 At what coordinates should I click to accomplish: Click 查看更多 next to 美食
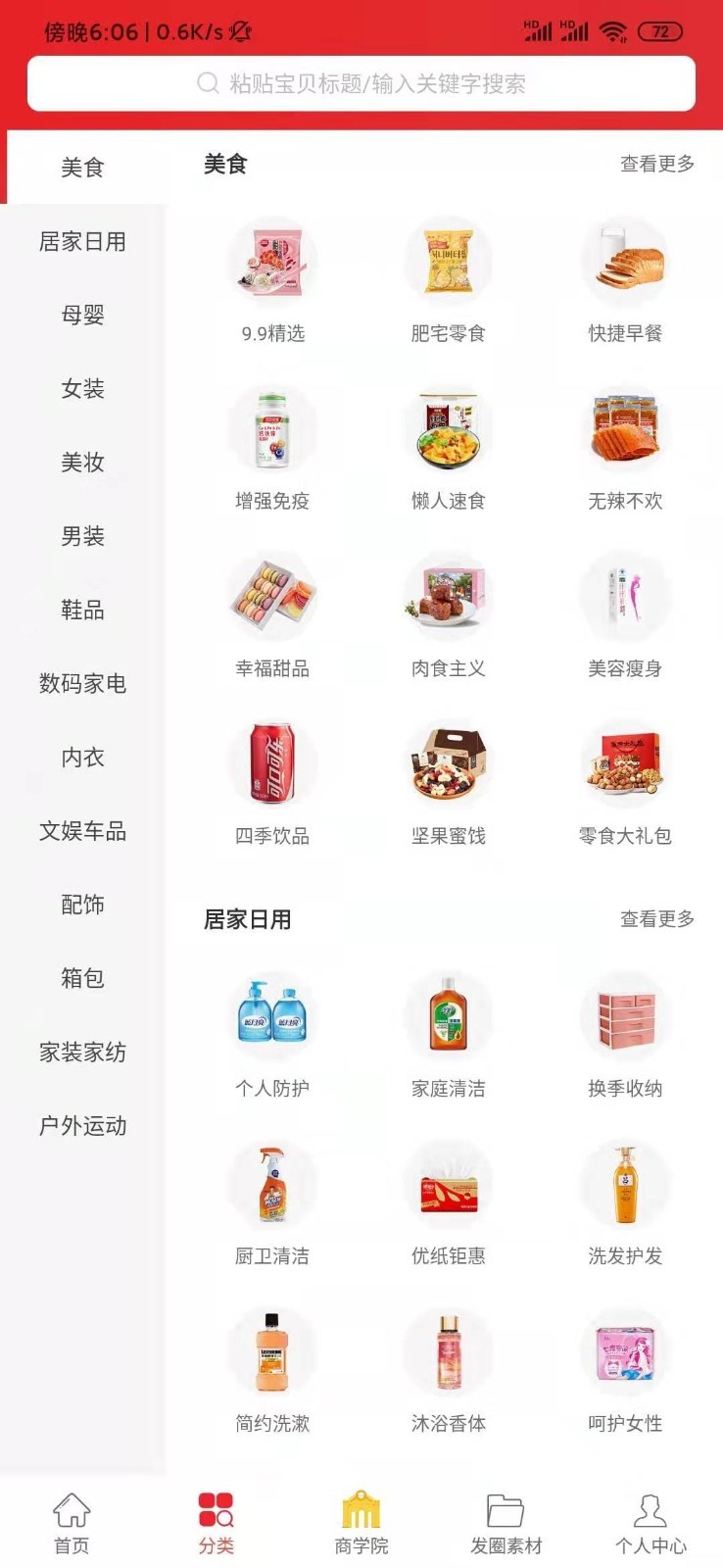click(656, 165)
